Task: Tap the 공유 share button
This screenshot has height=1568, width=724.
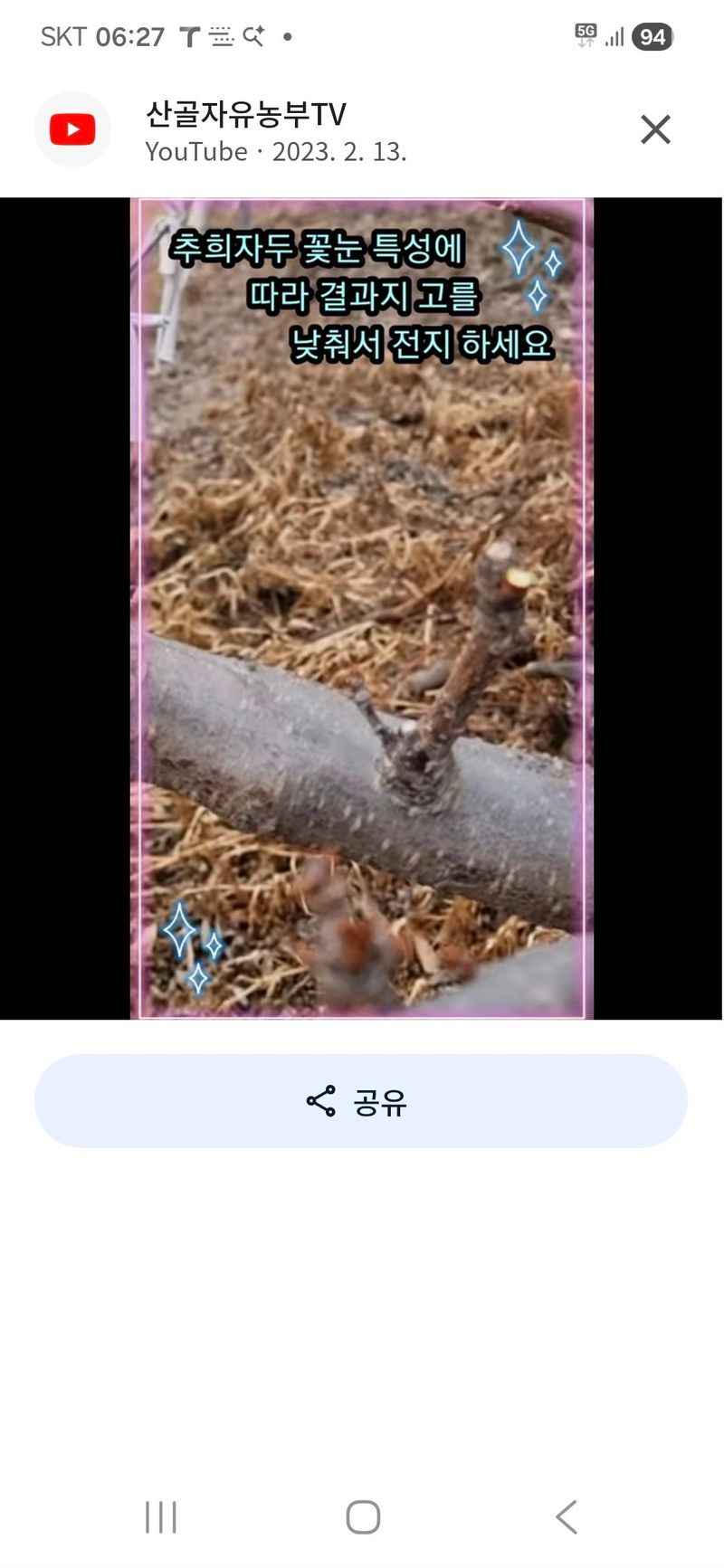Action: coord(360,1100)
